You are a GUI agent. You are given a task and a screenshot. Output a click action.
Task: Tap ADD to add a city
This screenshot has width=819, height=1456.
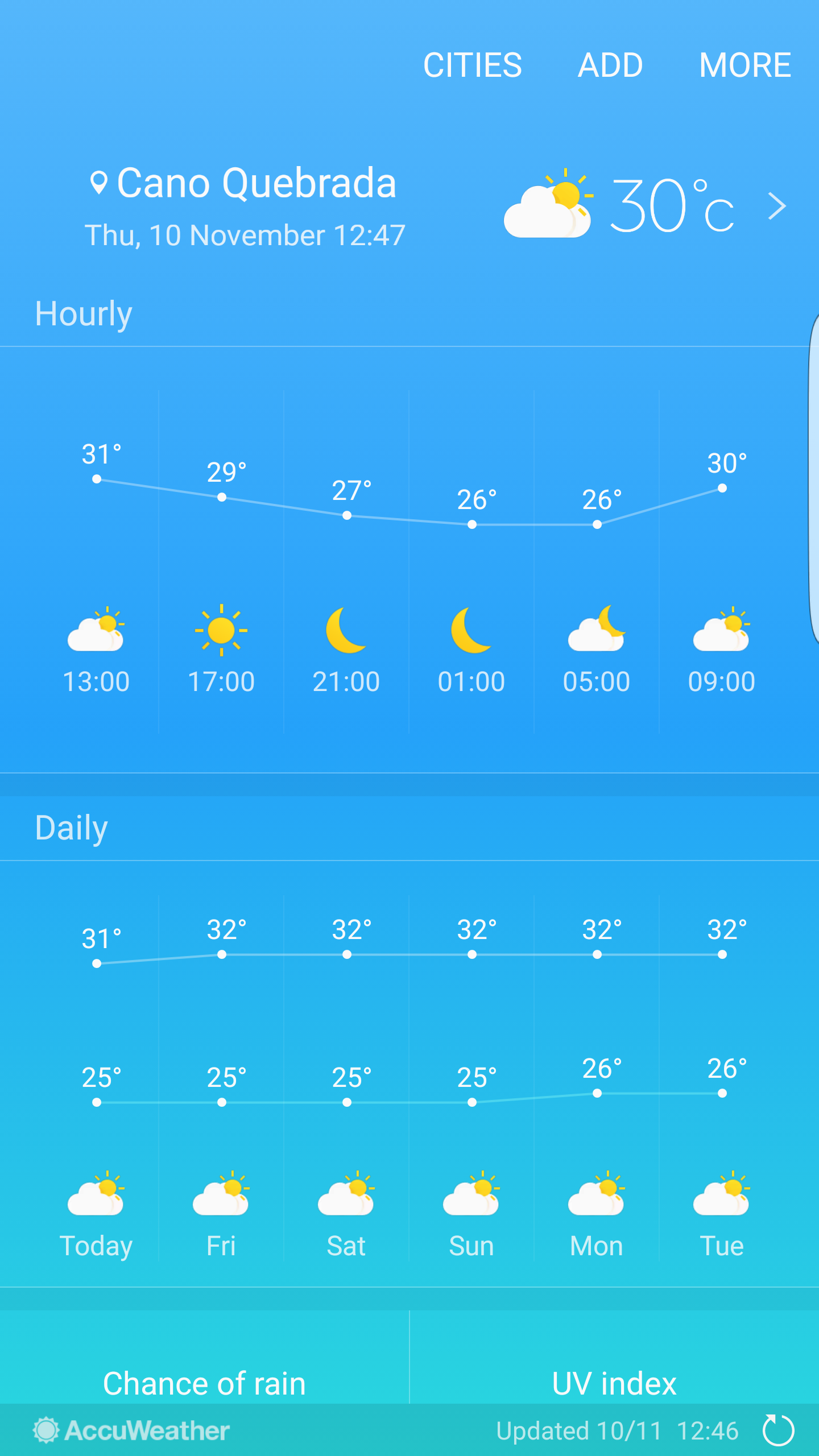click(x=610, y=65)
